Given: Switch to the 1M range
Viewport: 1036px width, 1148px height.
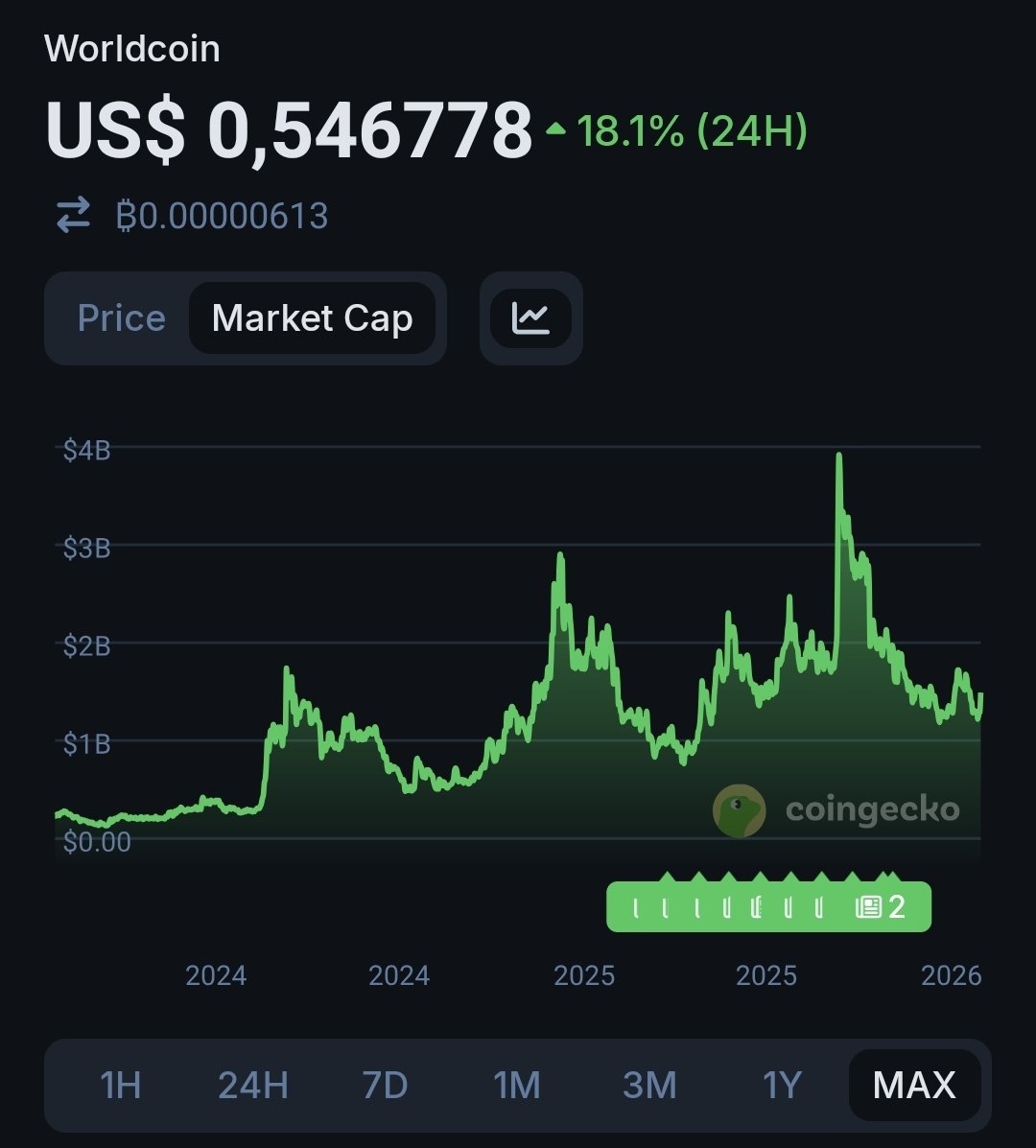Looking at the screenshot, I should (x=517, y=1085).
